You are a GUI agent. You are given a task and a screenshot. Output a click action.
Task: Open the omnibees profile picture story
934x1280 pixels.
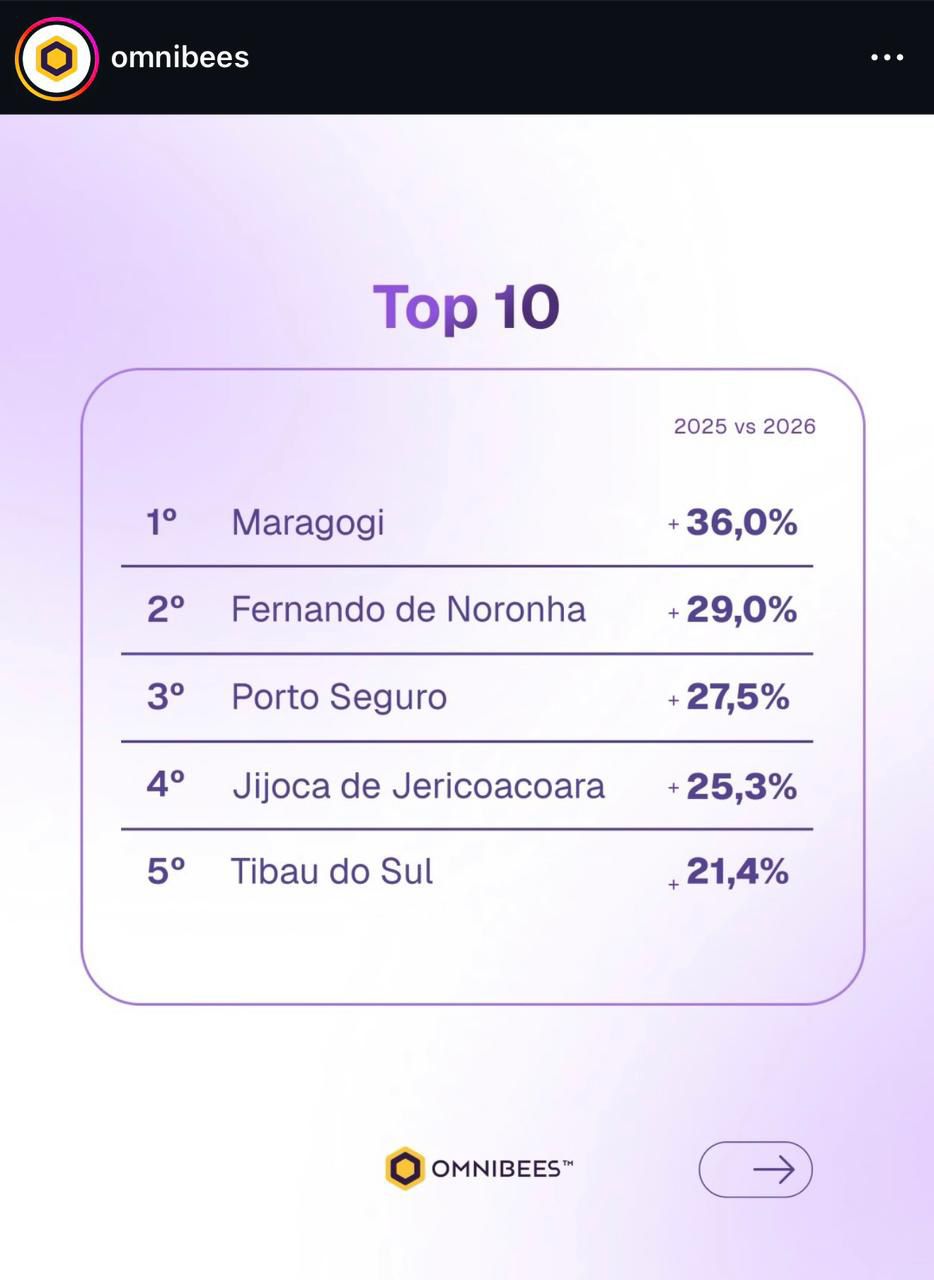coord(56,58)
